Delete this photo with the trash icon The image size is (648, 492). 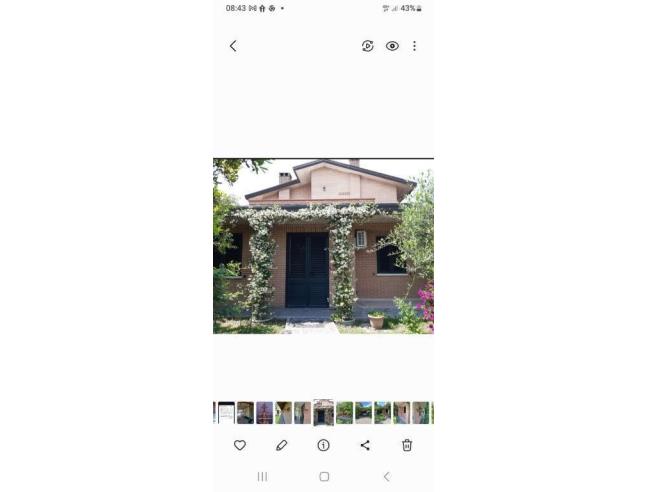coord(407,445)
